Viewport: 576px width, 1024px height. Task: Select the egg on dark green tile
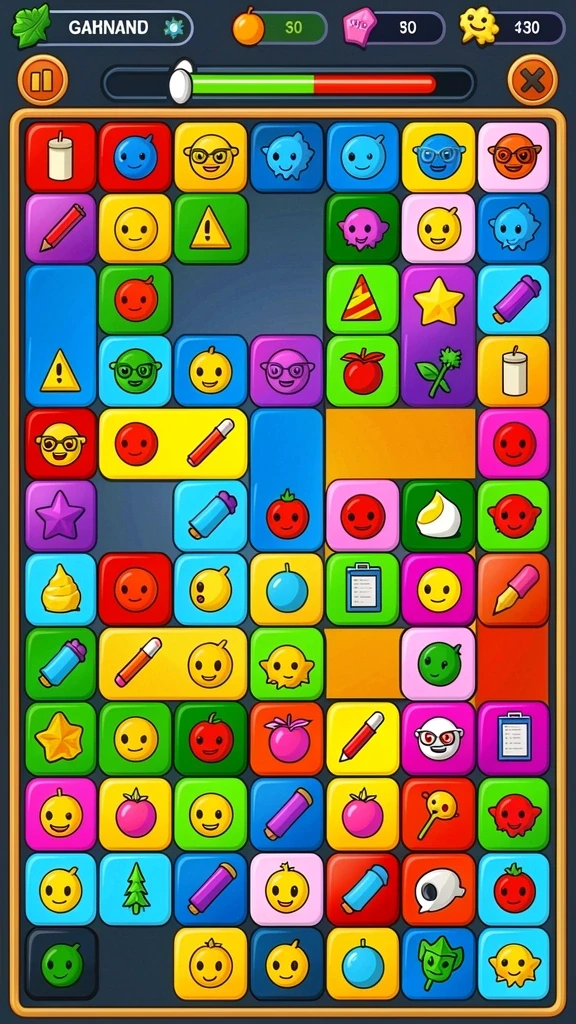[438, 516]
